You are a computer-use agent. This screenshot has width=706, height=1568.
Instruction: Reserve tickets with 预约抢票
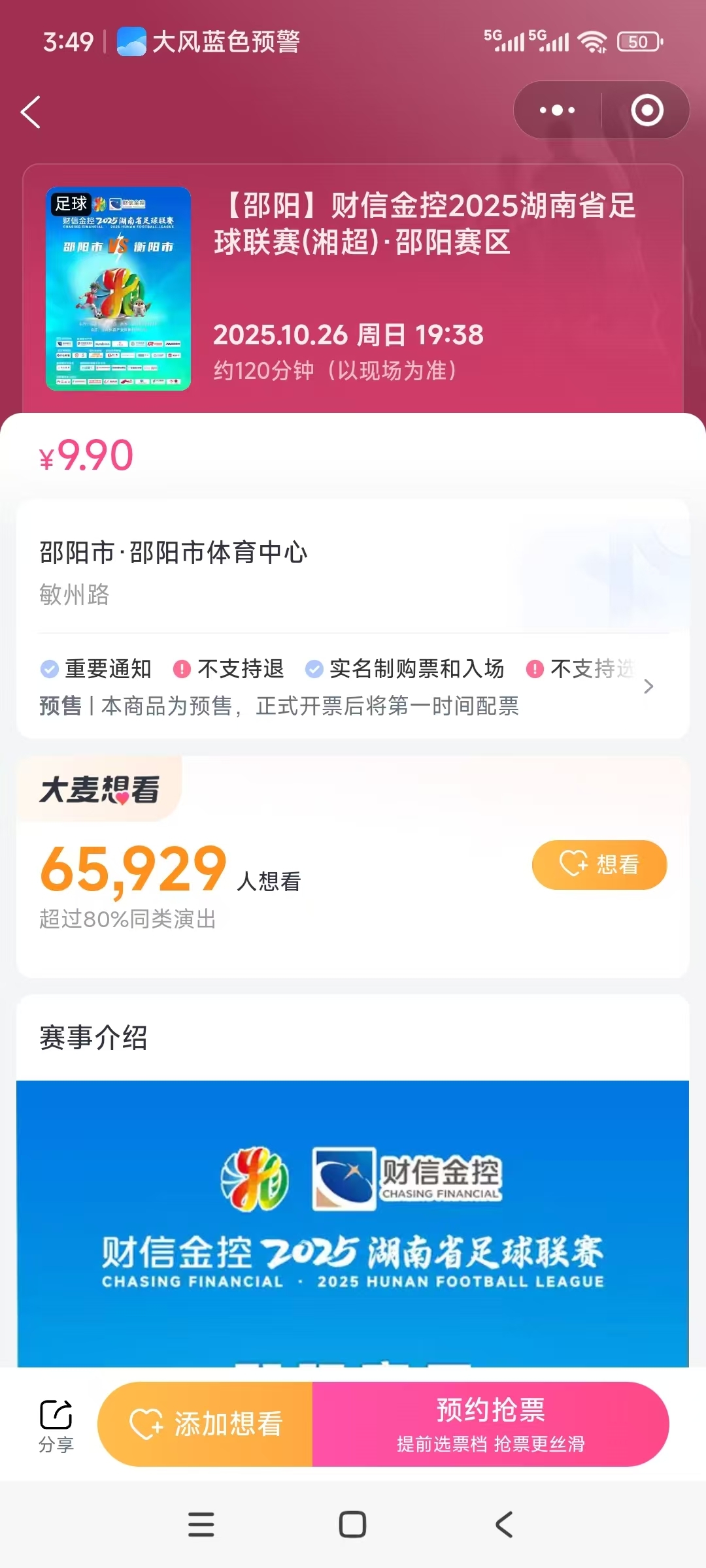pyautogui.click(x=490, y=1424)
